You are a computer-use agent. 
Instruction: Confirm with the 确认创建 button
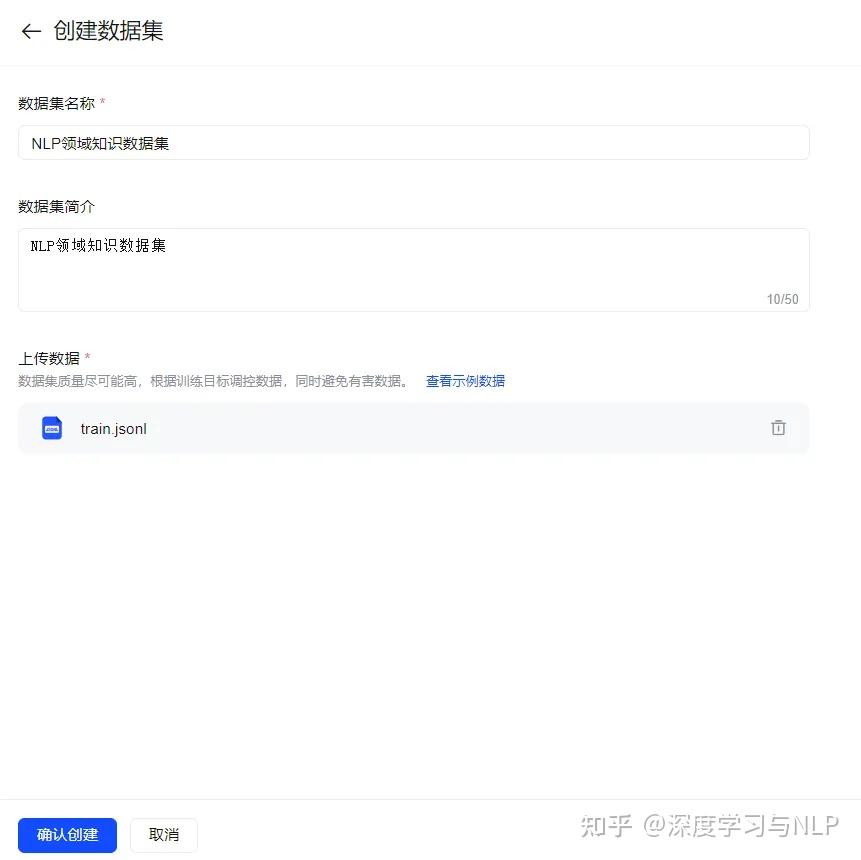67,835
